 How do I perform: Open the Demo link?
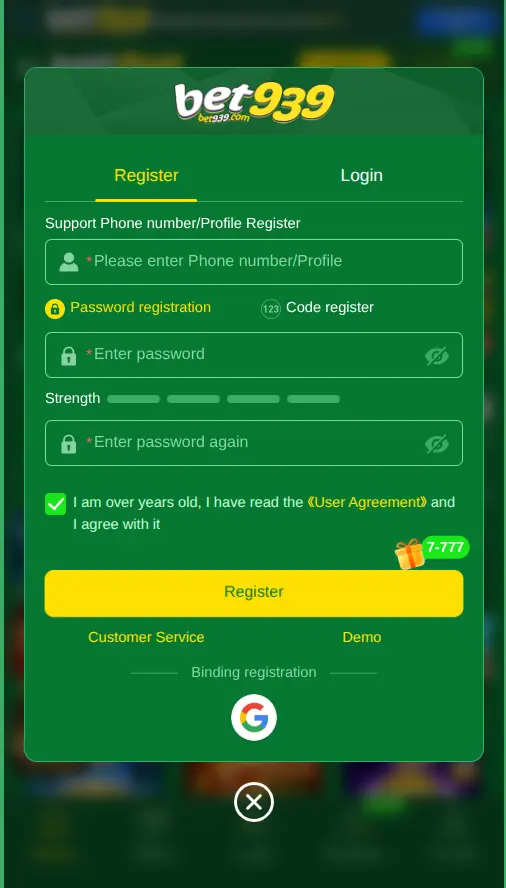pos(362,637)
